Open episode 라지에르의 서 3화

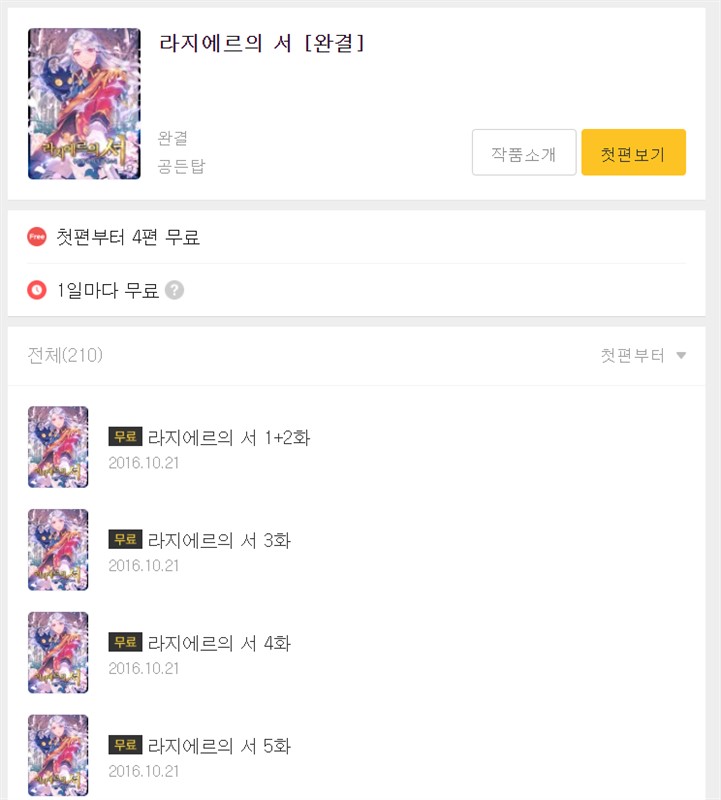(219, 540)
